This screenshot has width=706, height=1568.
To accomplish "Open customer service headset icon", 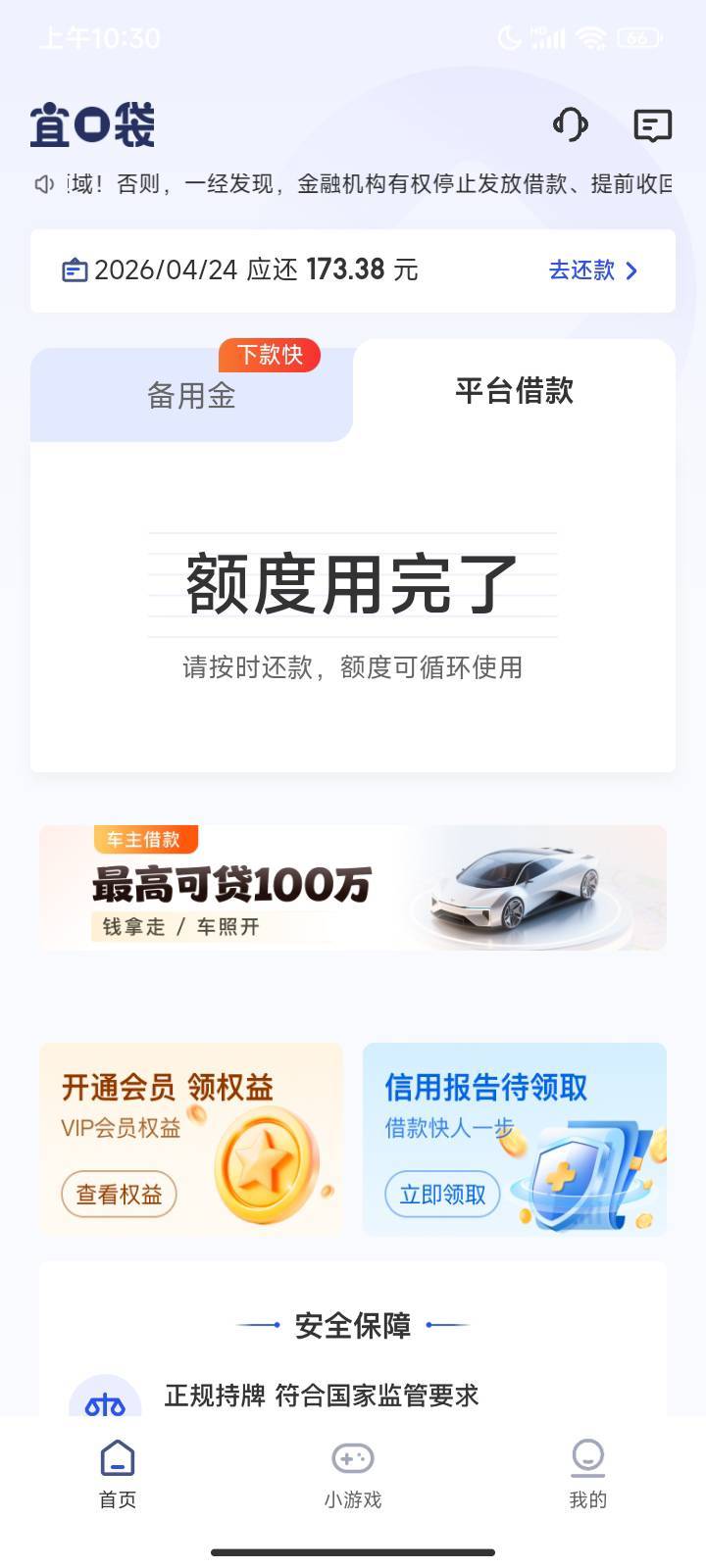I will pos(571,125).
